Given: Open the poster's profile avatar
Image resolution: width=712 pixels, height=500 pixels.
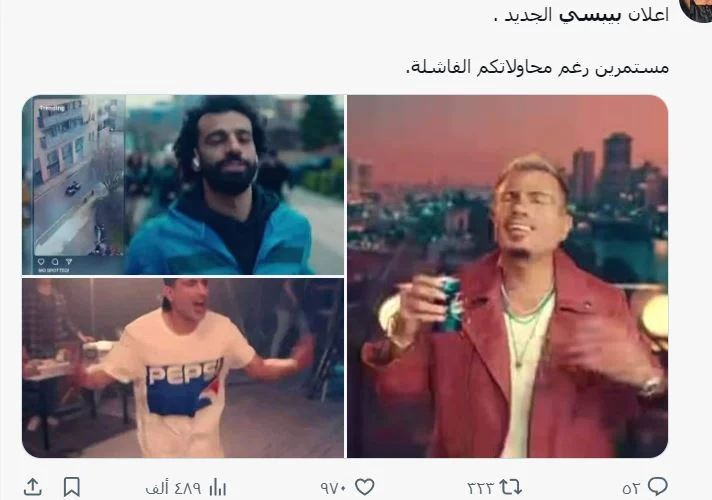Looking at the screenshot, I should [x=695, y=12].
